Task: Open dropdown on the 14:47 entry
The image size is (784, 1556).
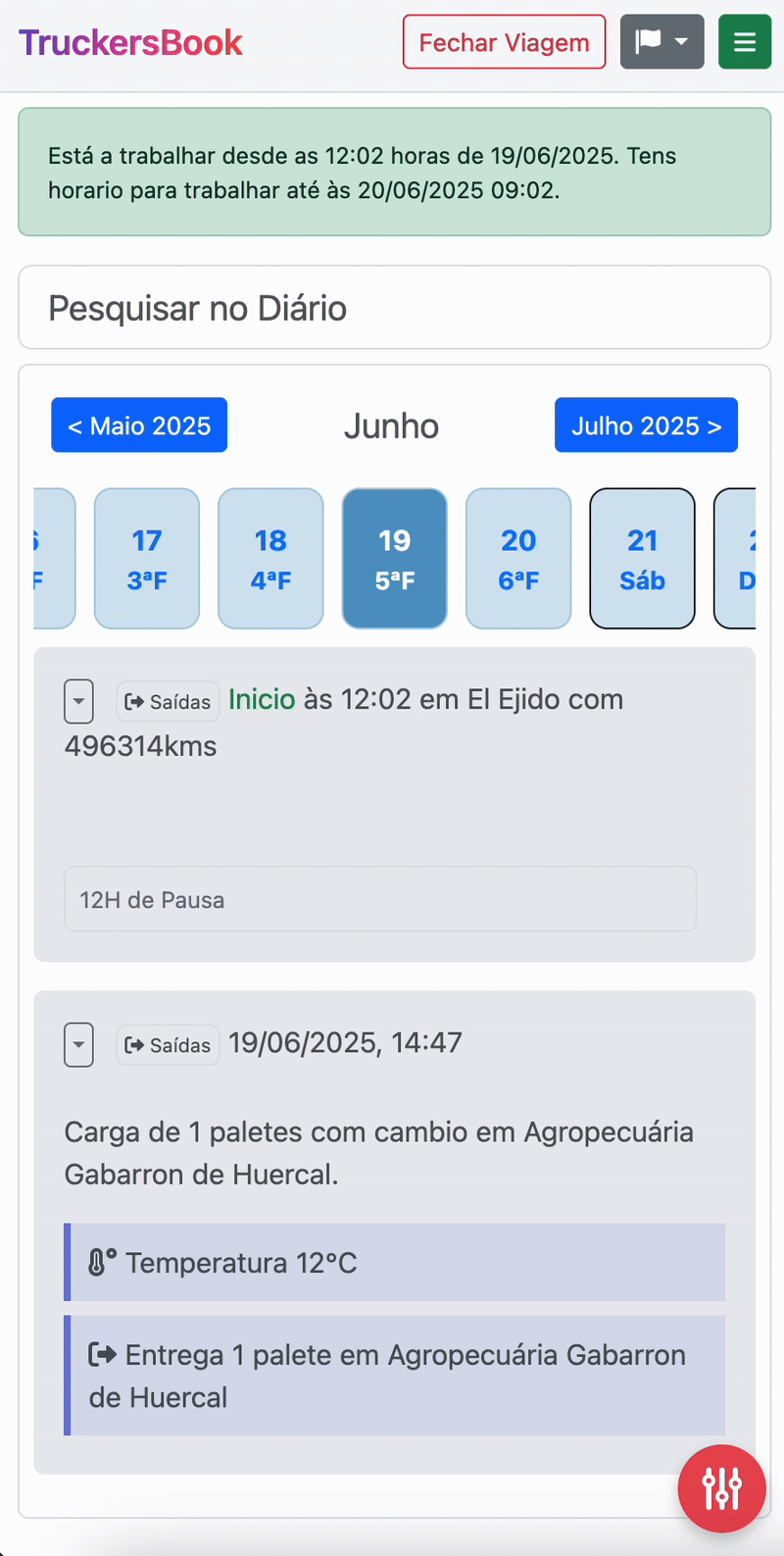Action: pos(78,1045)
